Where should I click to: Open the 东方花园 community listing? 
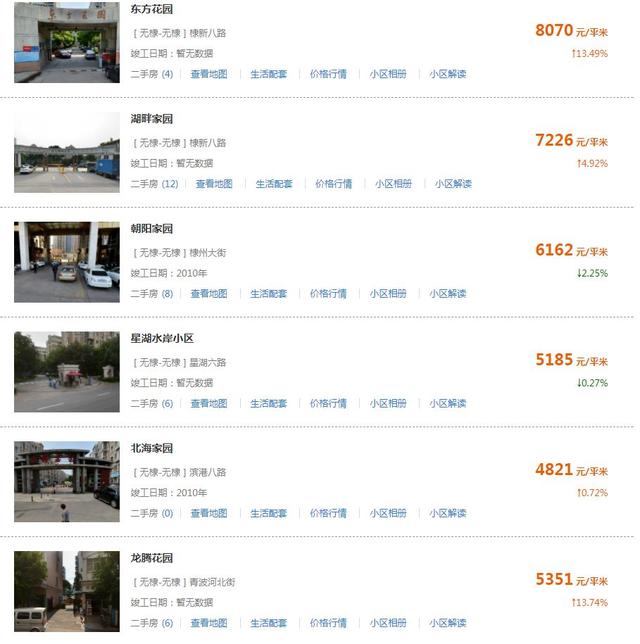tap(151, 9)
